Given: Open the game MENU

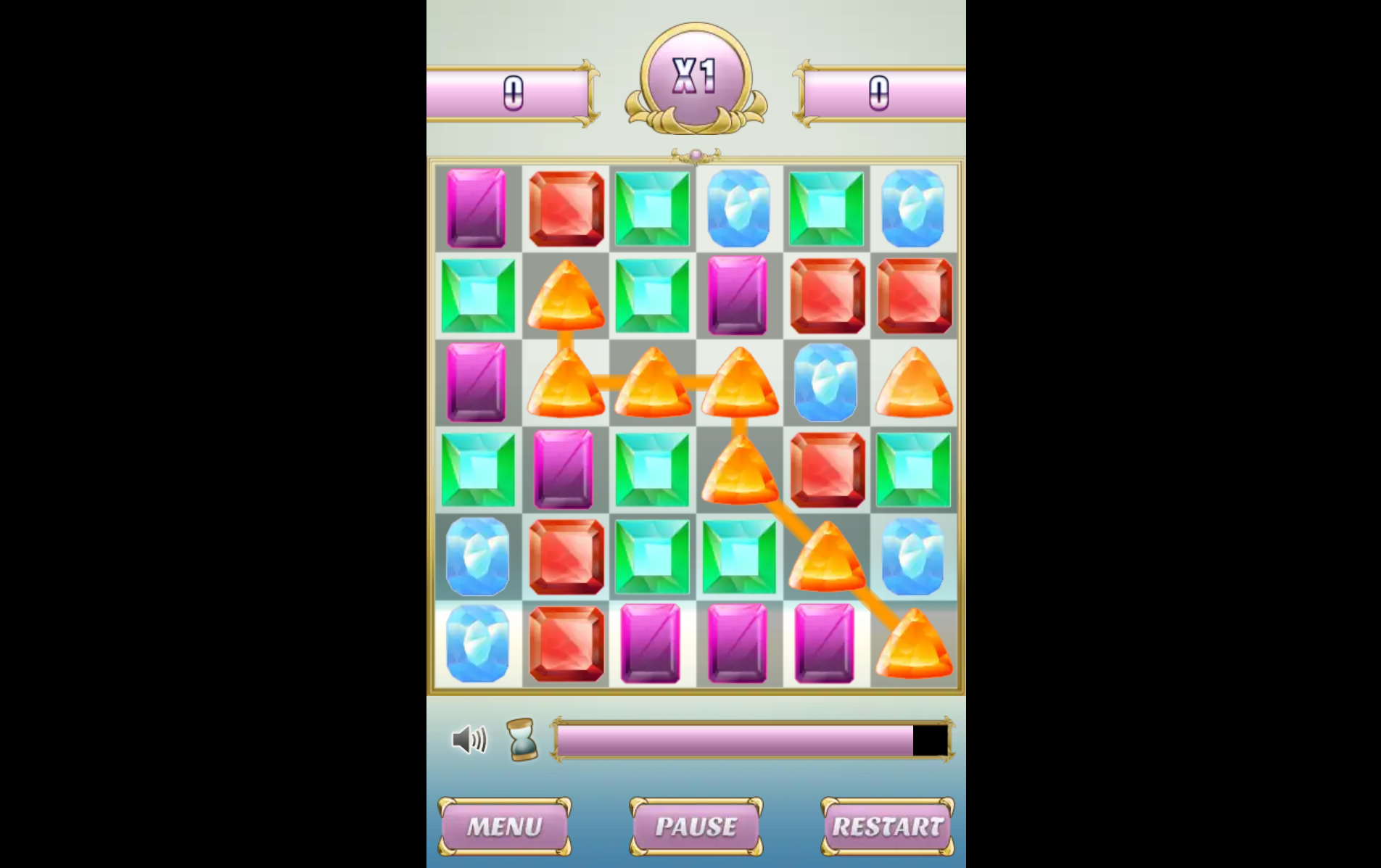Looking at the screenshot, I should [504, 827].
